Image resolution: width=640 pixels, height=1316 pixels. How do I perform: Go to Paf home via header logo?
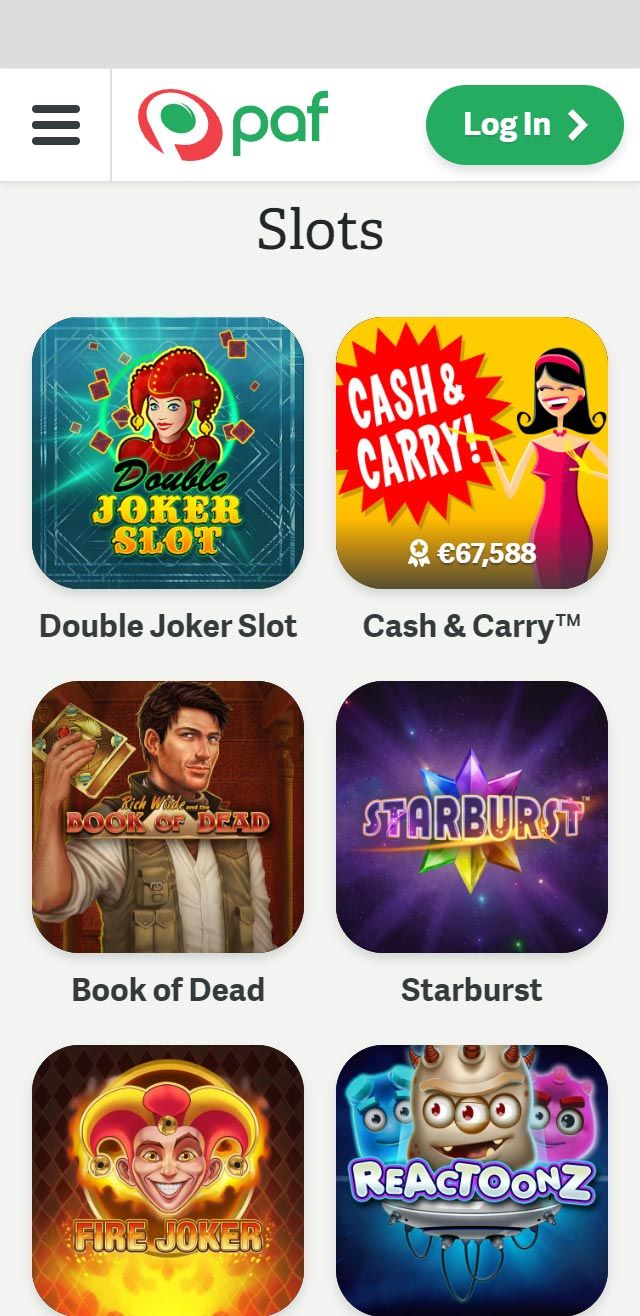coord(234,125)
